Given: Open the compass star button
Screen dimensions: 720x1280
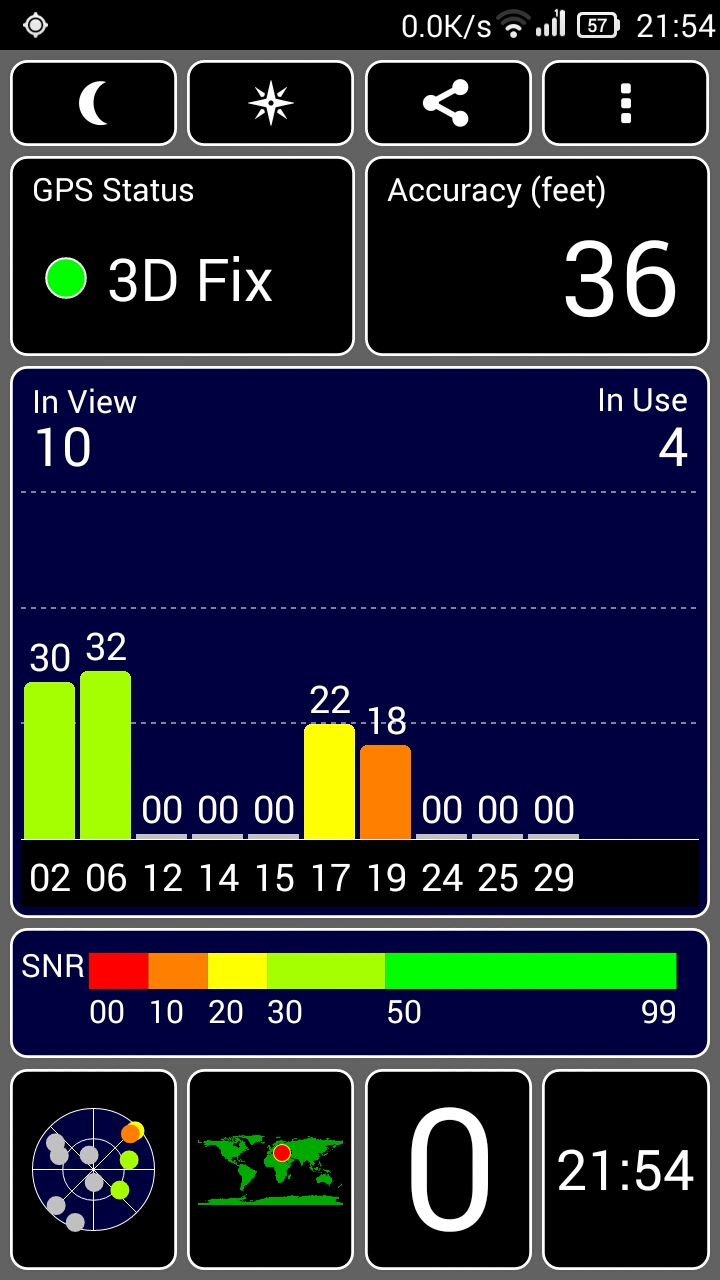Looking at the screenshot, I should 271,104.
